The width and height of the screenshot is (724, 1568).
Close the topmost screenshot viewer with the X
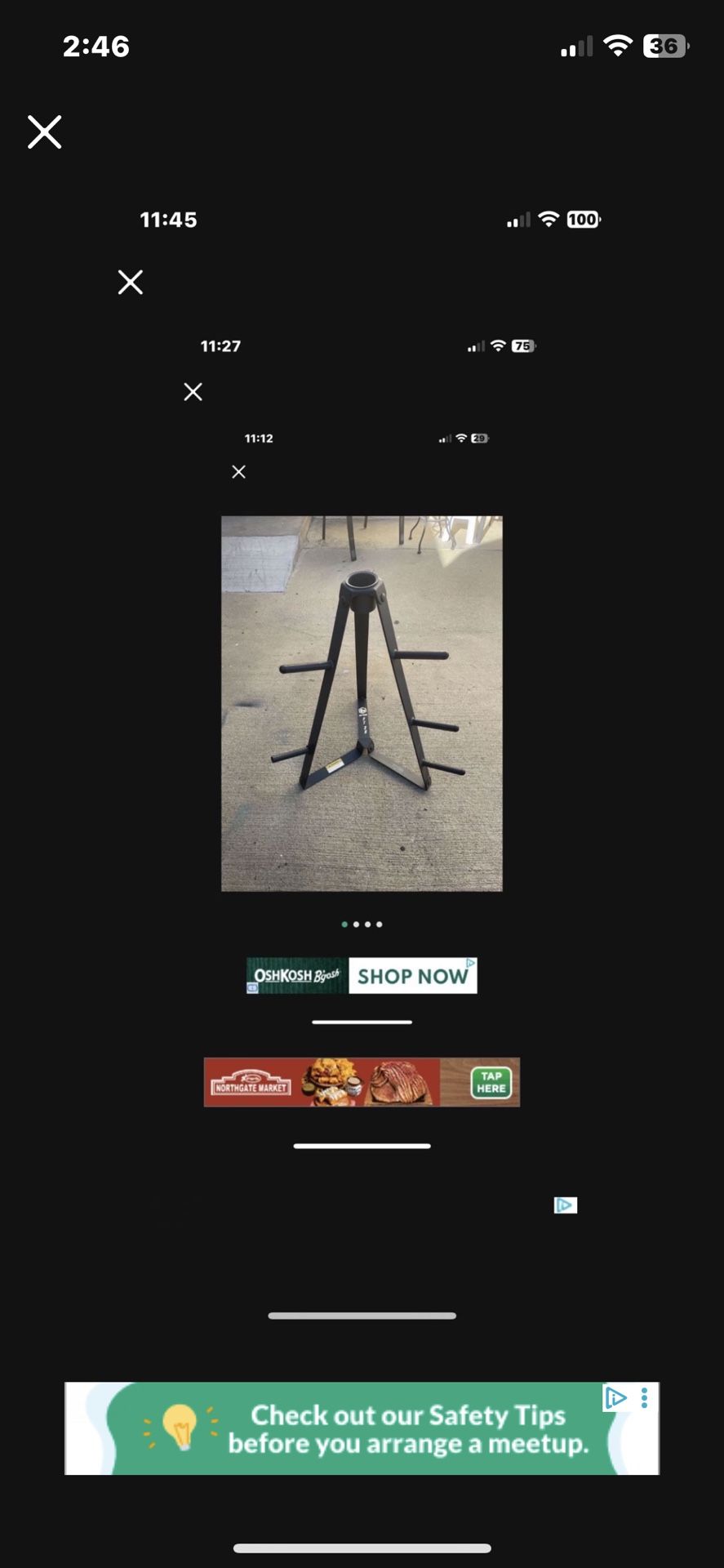click(44, 132)
